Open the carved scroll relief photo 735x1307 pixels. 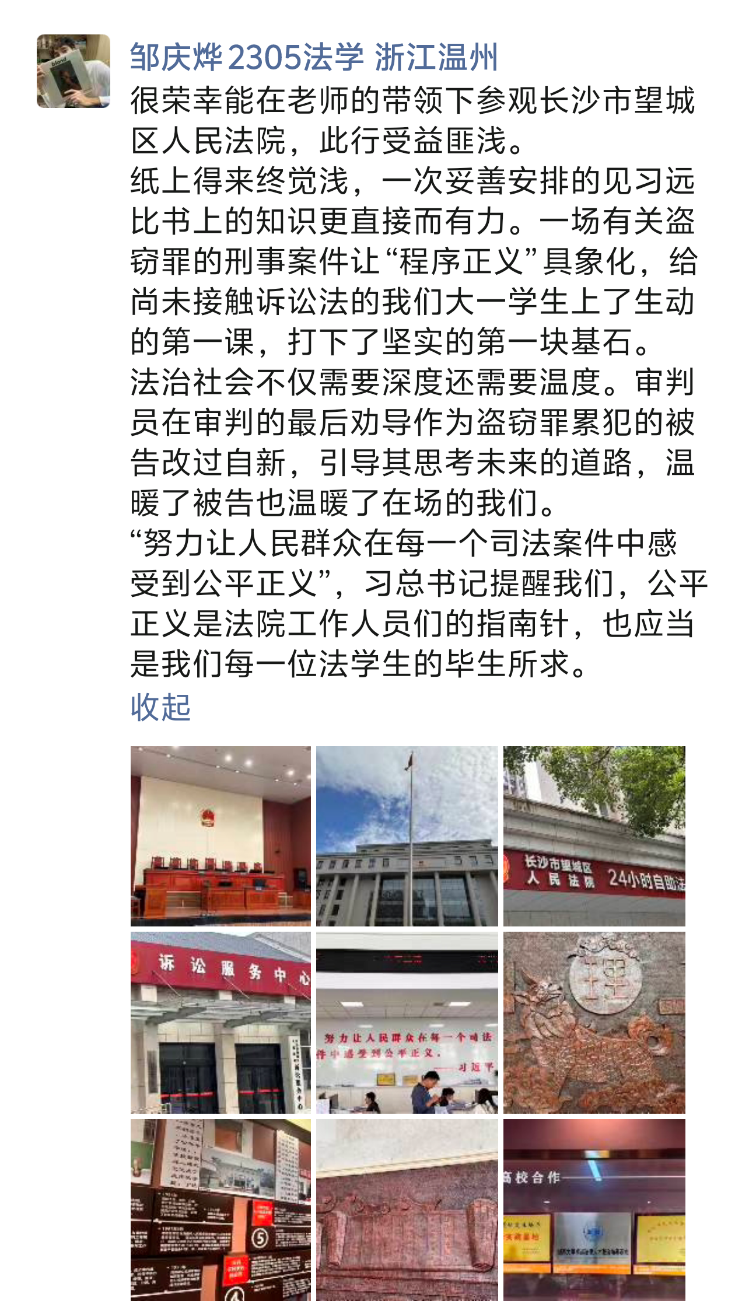click(x=406, y=1208)
